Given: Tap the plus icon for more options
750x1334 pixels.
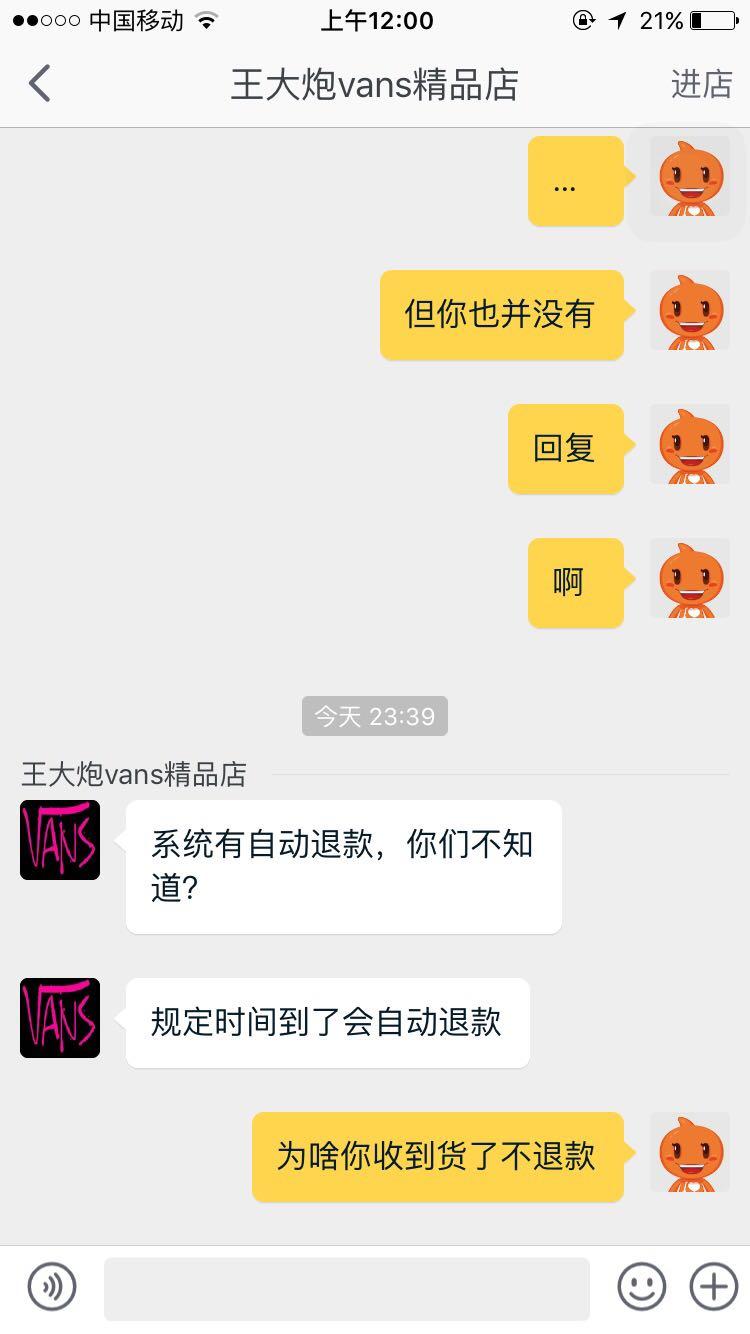Looking at the screenshot, I should (712, 1287).
